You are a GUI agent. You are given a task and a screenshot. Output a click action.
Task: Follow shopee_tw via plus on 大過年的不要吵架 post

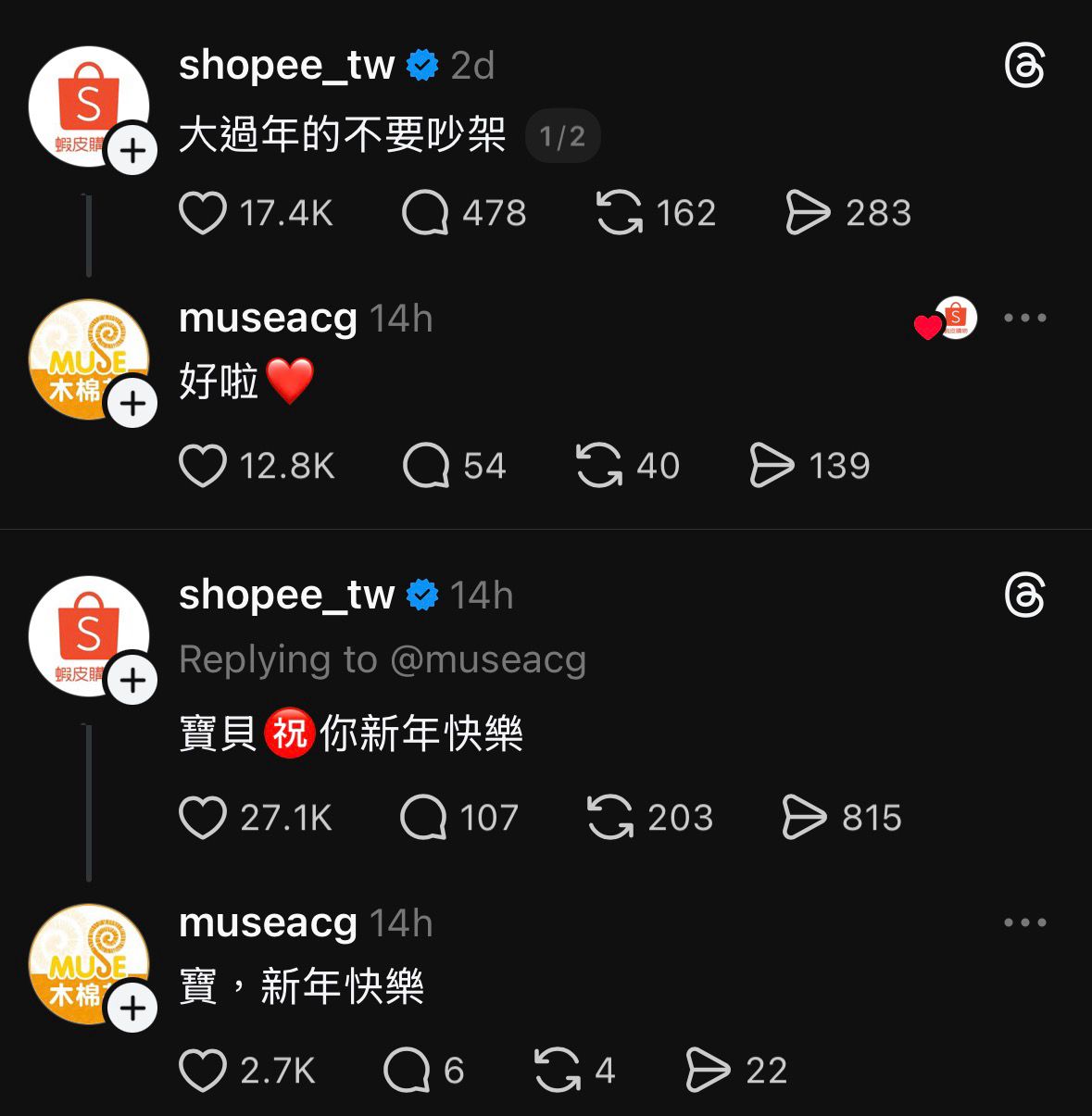point(132,150)
